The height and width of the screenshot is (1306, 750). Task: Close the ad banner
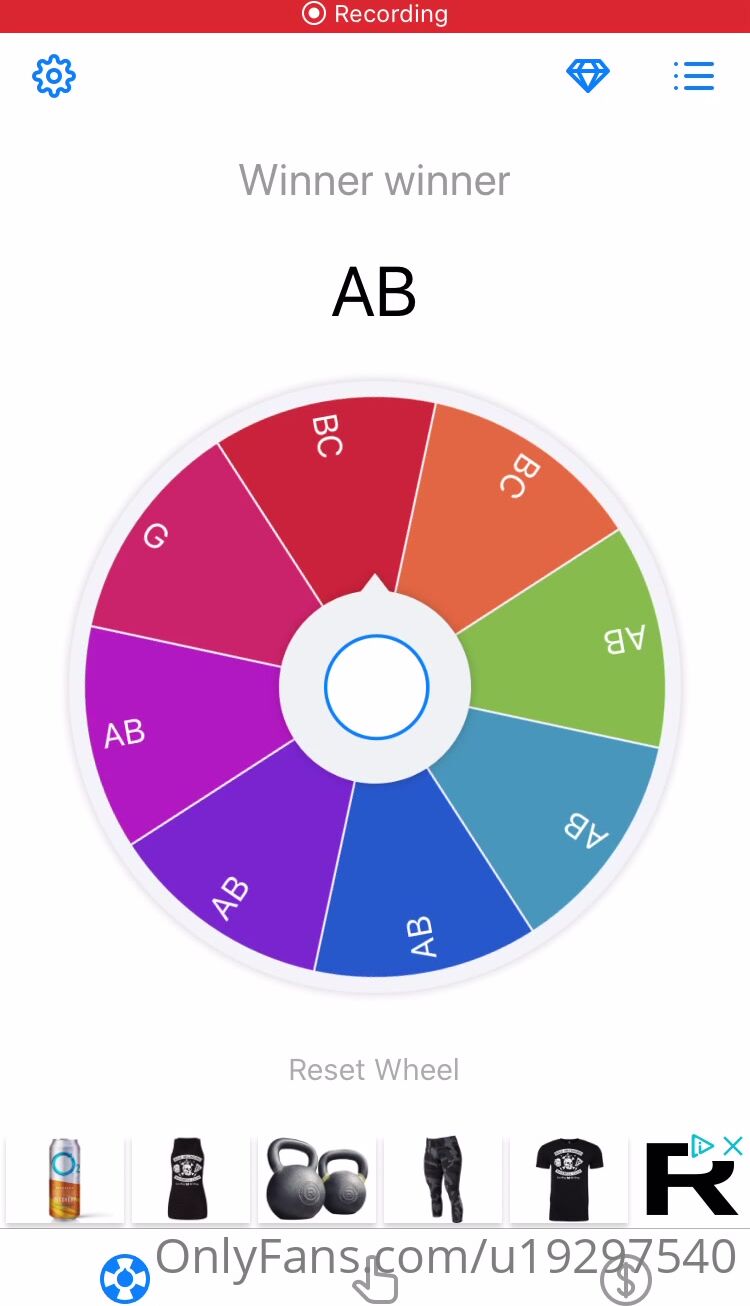(734, 1146)
